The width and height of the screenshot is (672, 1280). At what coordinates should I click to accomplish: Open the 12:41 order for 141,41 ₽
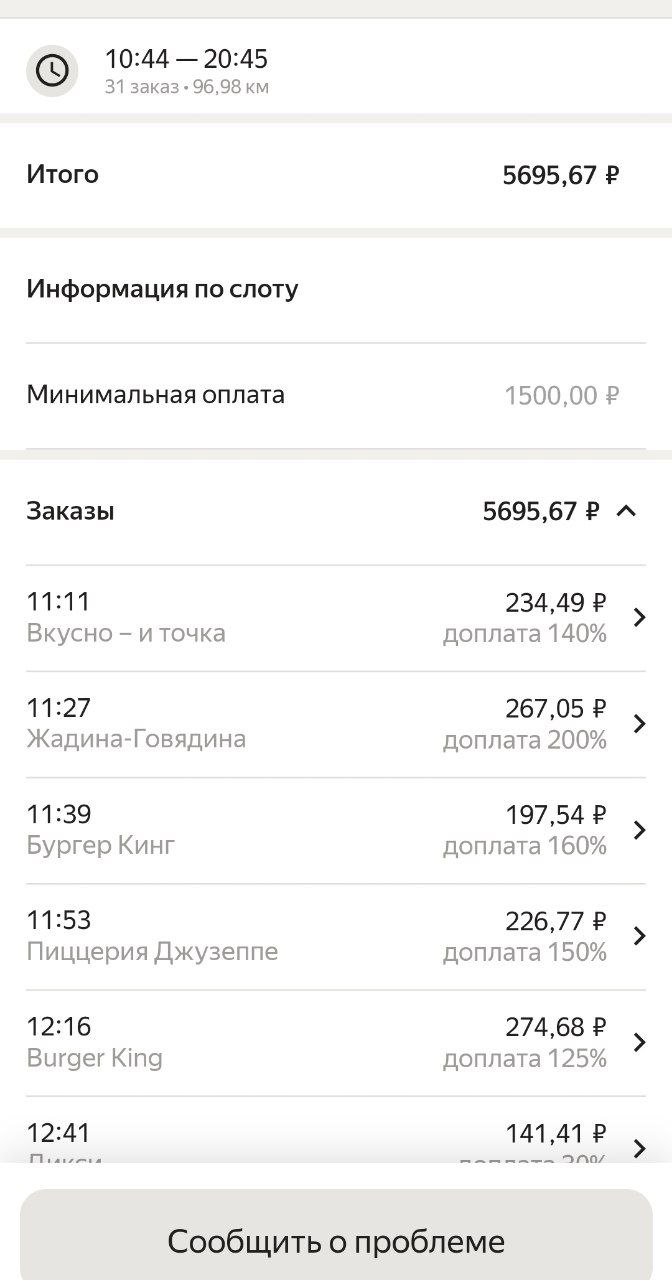pyautogui.click(x=336, y=1138)
